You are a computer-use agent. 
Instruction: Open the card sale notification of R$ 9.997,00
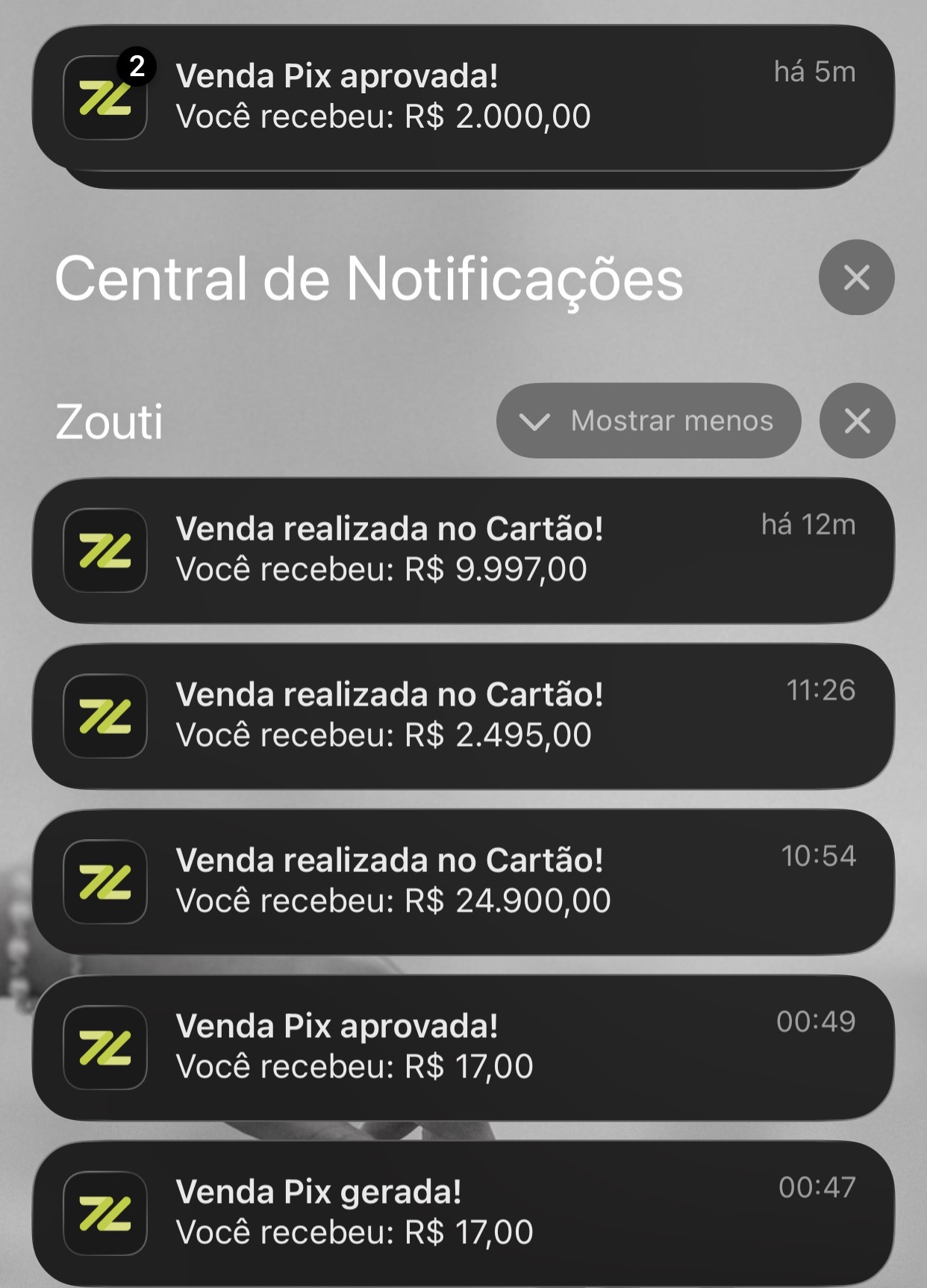463,550
